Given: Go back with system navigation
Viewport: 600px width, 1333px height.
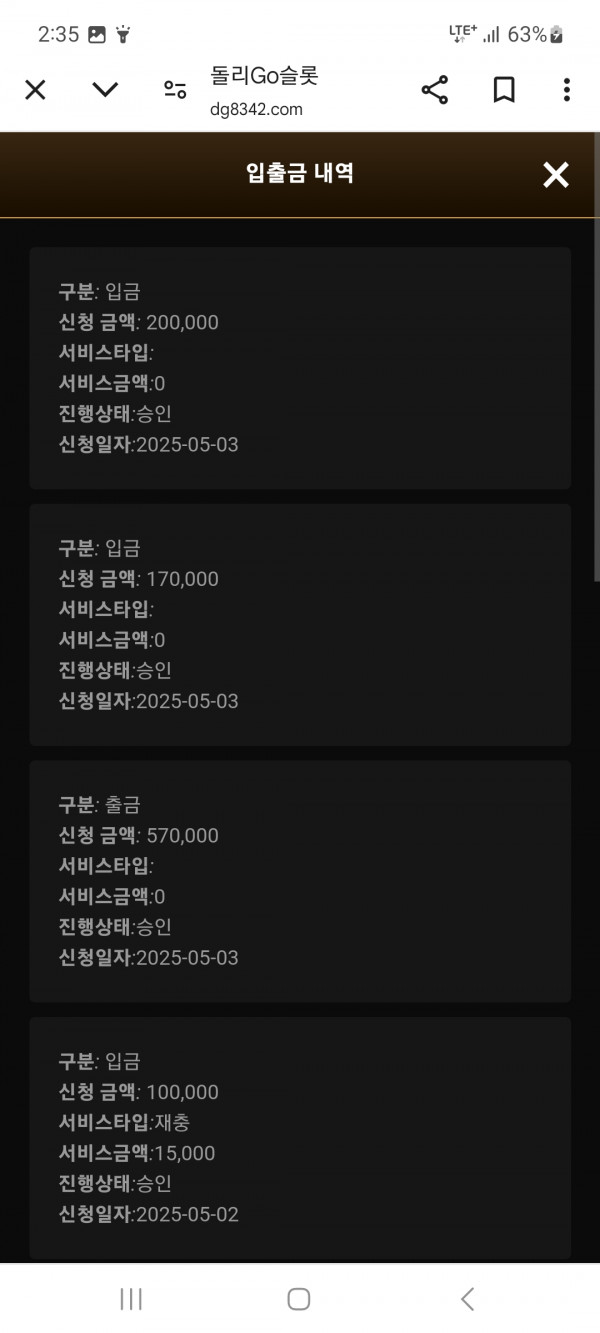Looking at the screenshot, I should [467, 1299].
